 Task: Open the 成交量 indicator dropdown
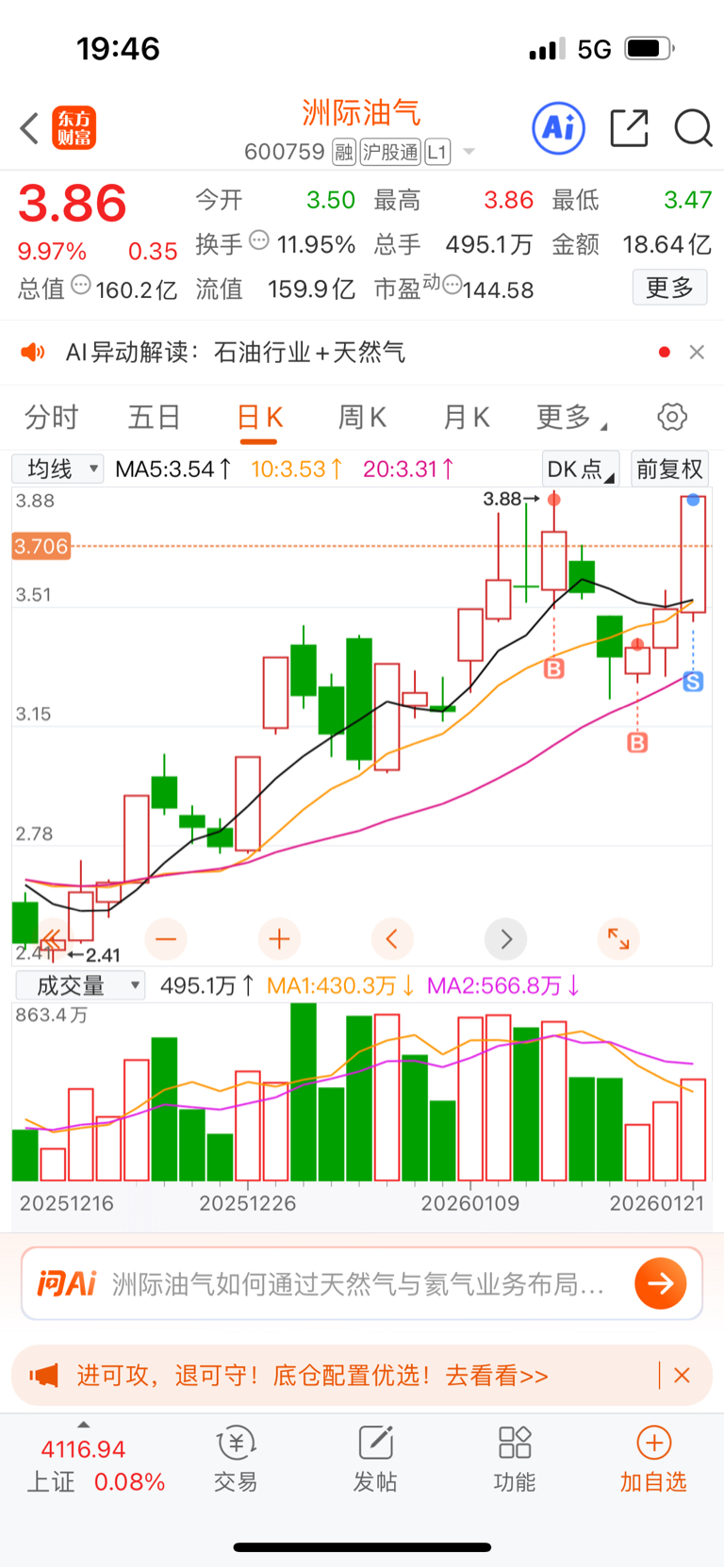[x=80, y=985]
